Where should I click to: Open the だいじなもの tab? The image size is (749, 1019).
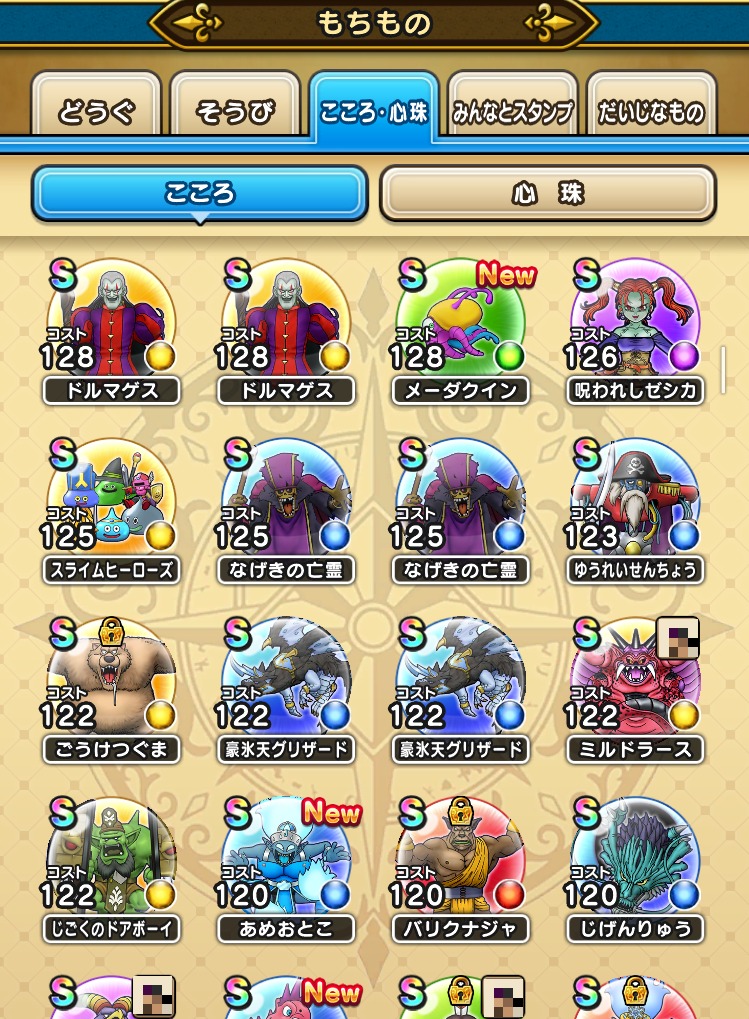pos(651,112)
